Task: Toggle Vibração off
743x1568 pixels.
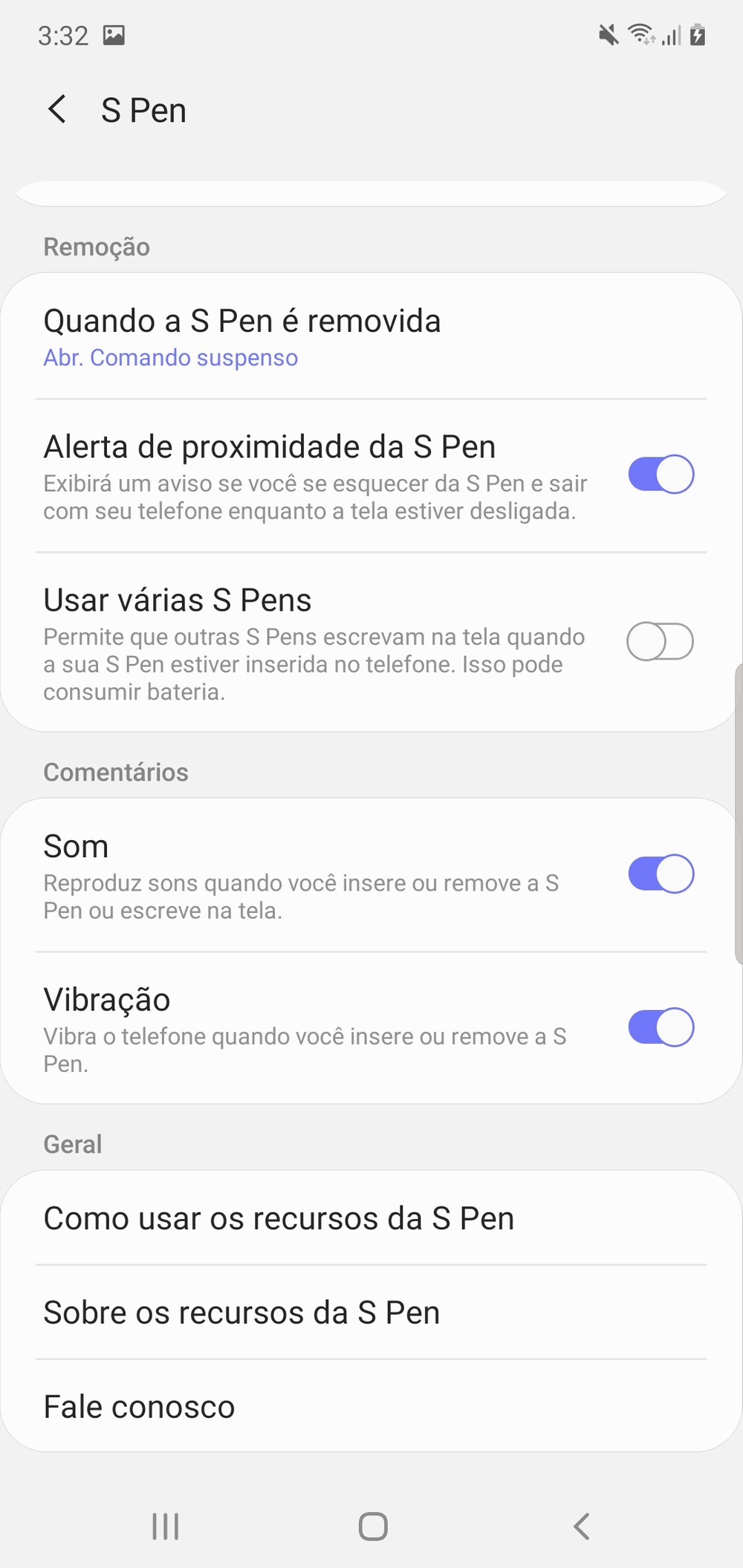Action: coord(661,1027)
